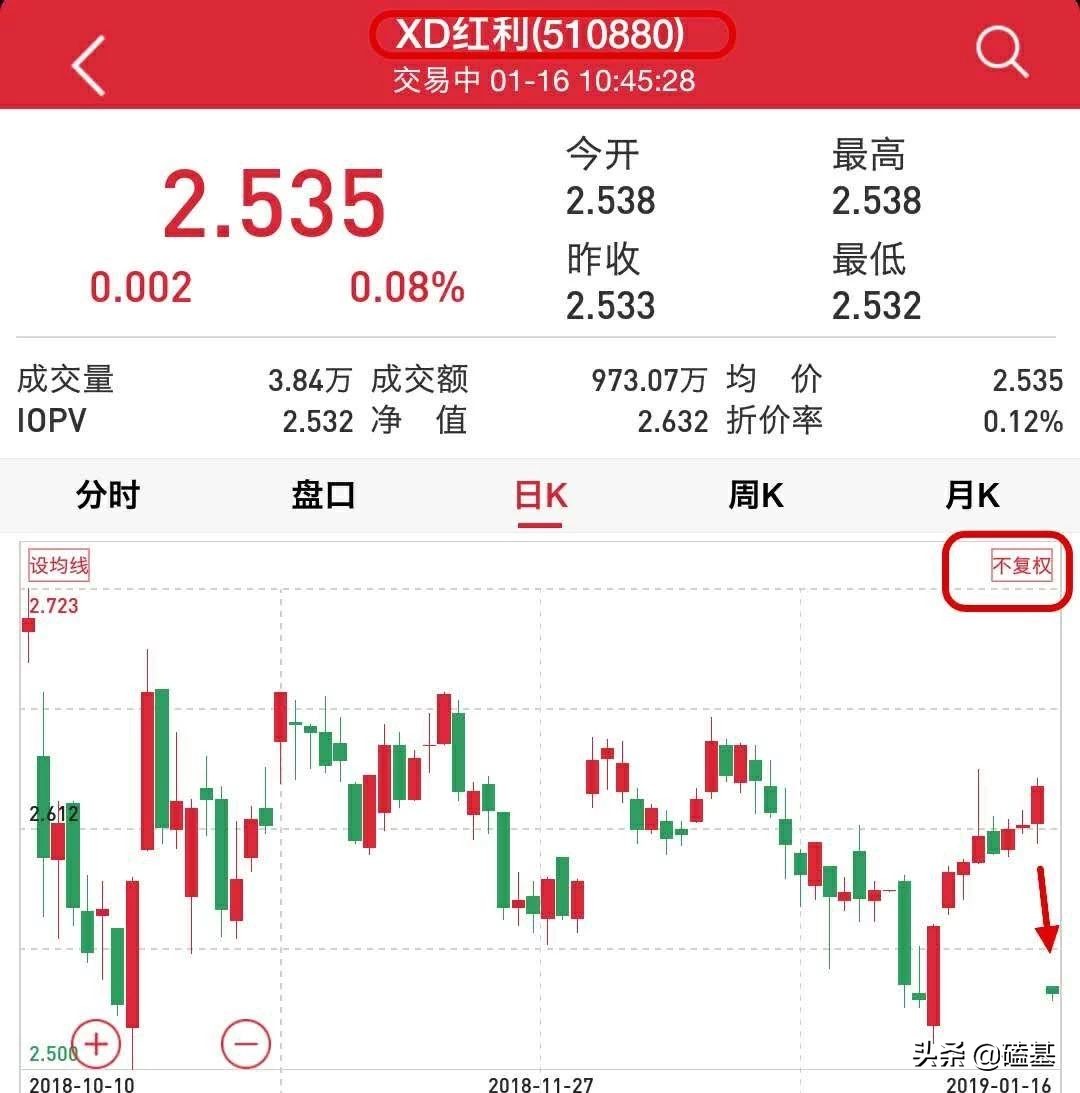The height and width of the screenshot is (1093, 1080).
Task: Open the 周K weekly chart view
Action: point(755,495)
